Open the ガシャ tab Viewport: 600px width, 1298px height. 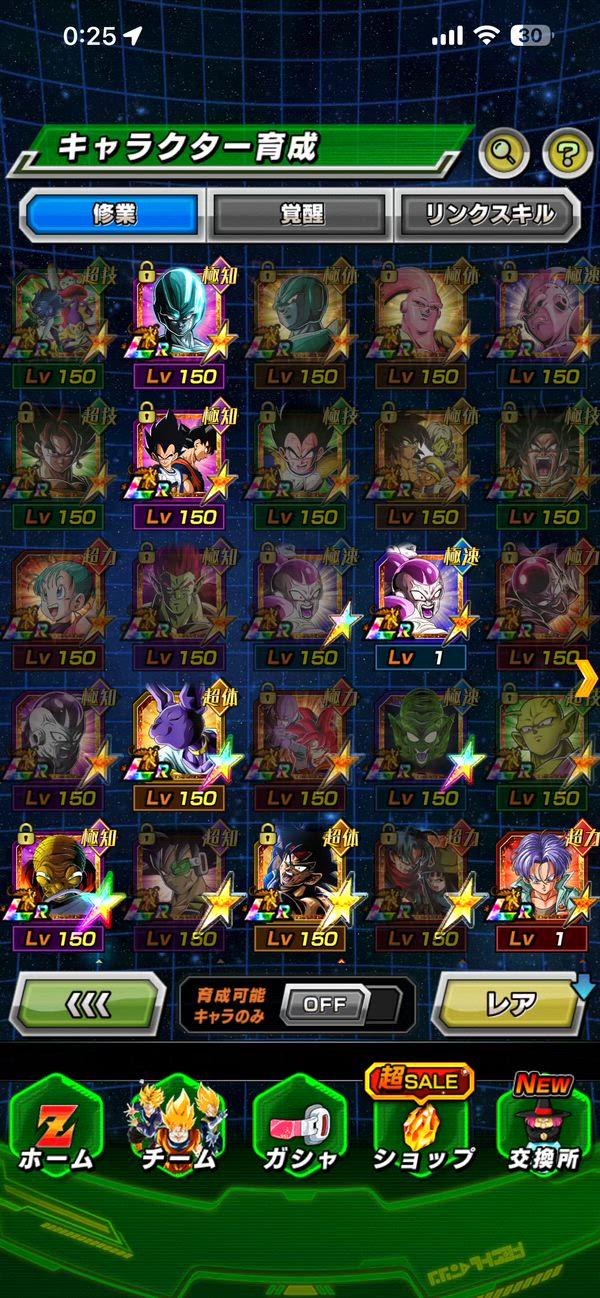pyautogui.click(x=301, y=1128)
